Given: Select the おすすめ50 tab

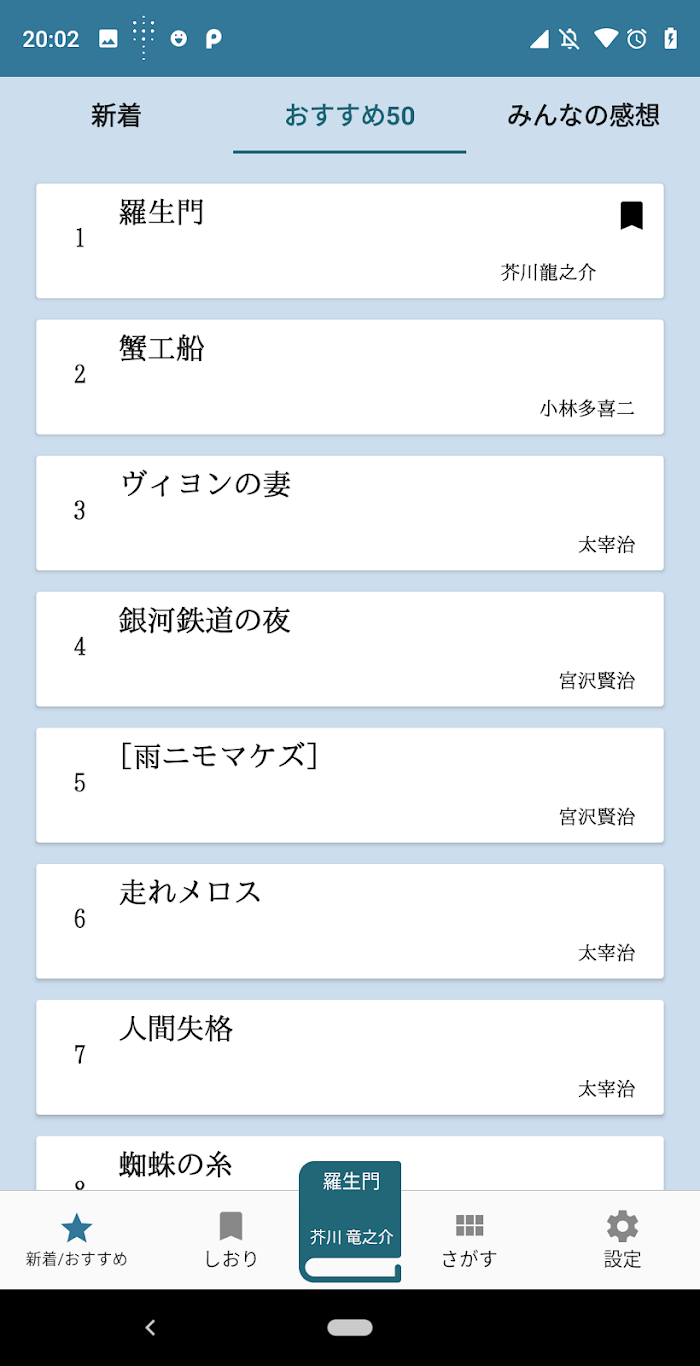Looking at the screenshot, I should coord(350,115).
